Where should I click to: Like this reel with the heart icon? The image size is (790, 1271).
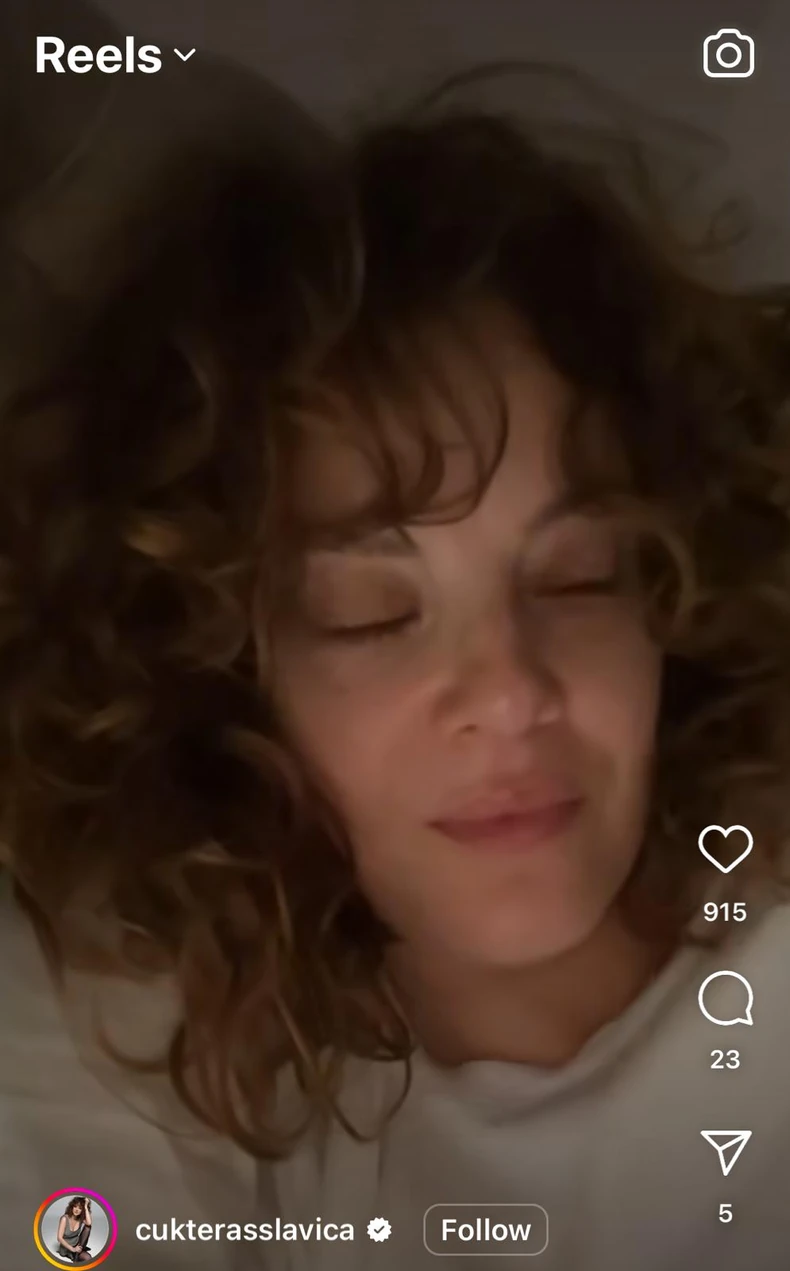pyautogui.click(x=725, y=850)
